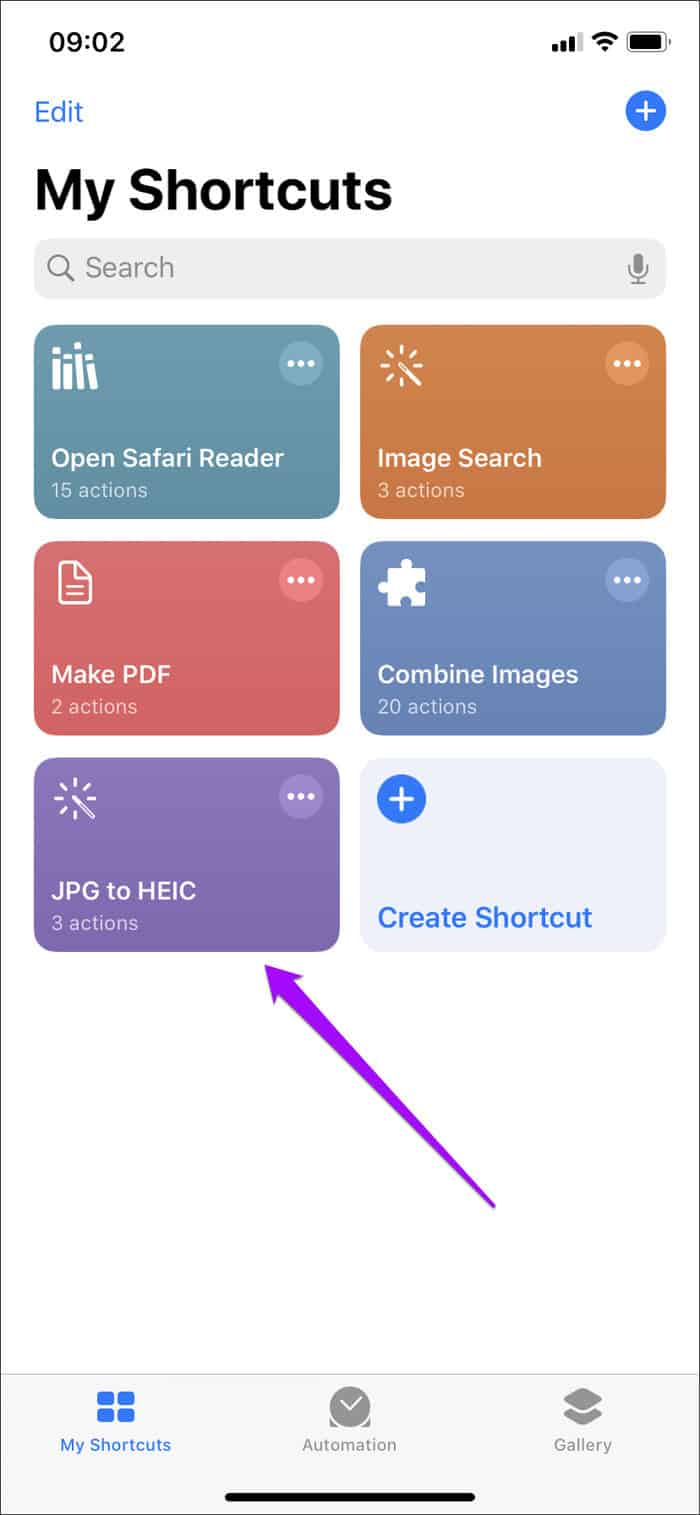
Task: Open options for Combine Images shortcut
Action: point(627,580)
